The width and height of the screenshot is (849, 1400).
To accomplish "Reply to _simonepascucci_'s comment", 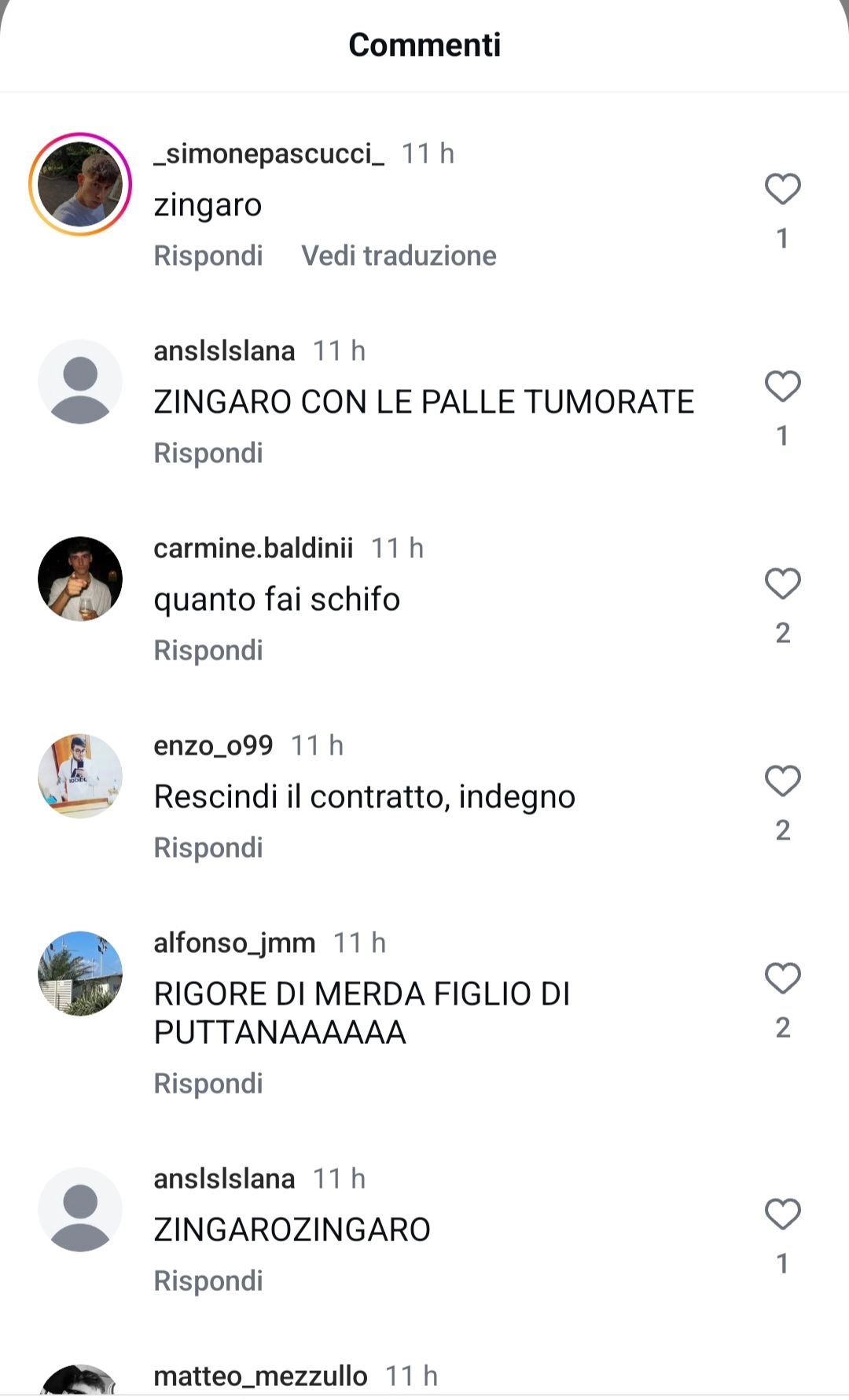I will point(208,255).
